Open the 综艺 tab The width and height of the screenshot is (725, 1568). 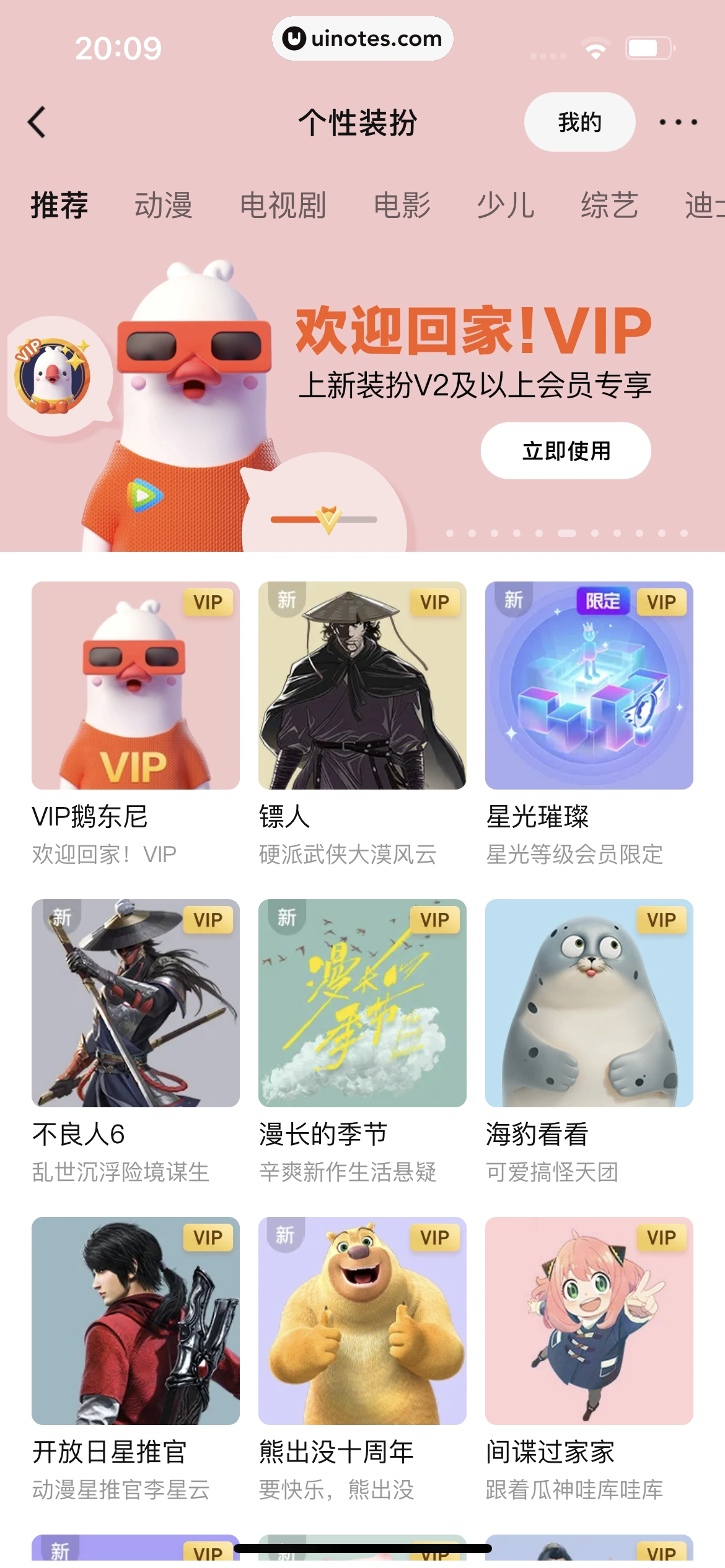tap(609, 205)
